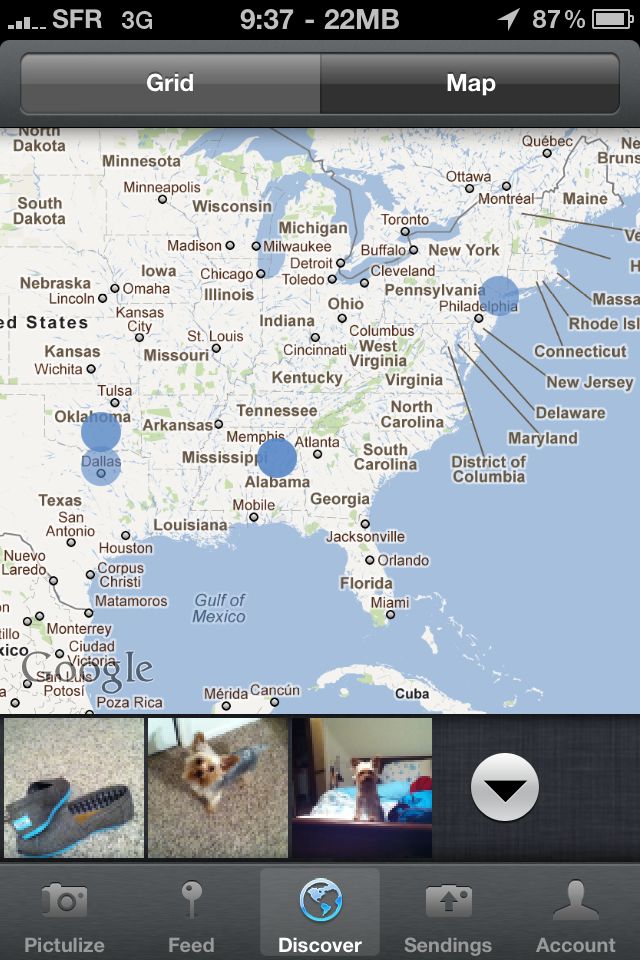Tap the map marker over Alabama
The width and height of the screenshot is (640, 960).
point(277,458)
